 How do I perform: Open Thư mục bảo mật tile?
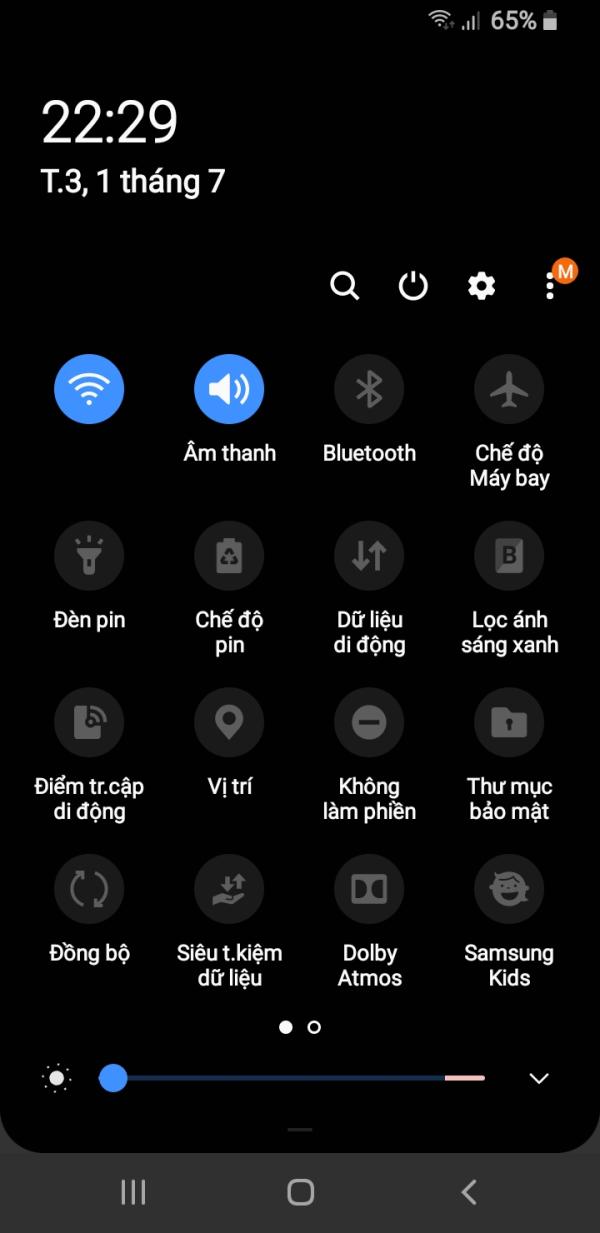pos(509,722)
